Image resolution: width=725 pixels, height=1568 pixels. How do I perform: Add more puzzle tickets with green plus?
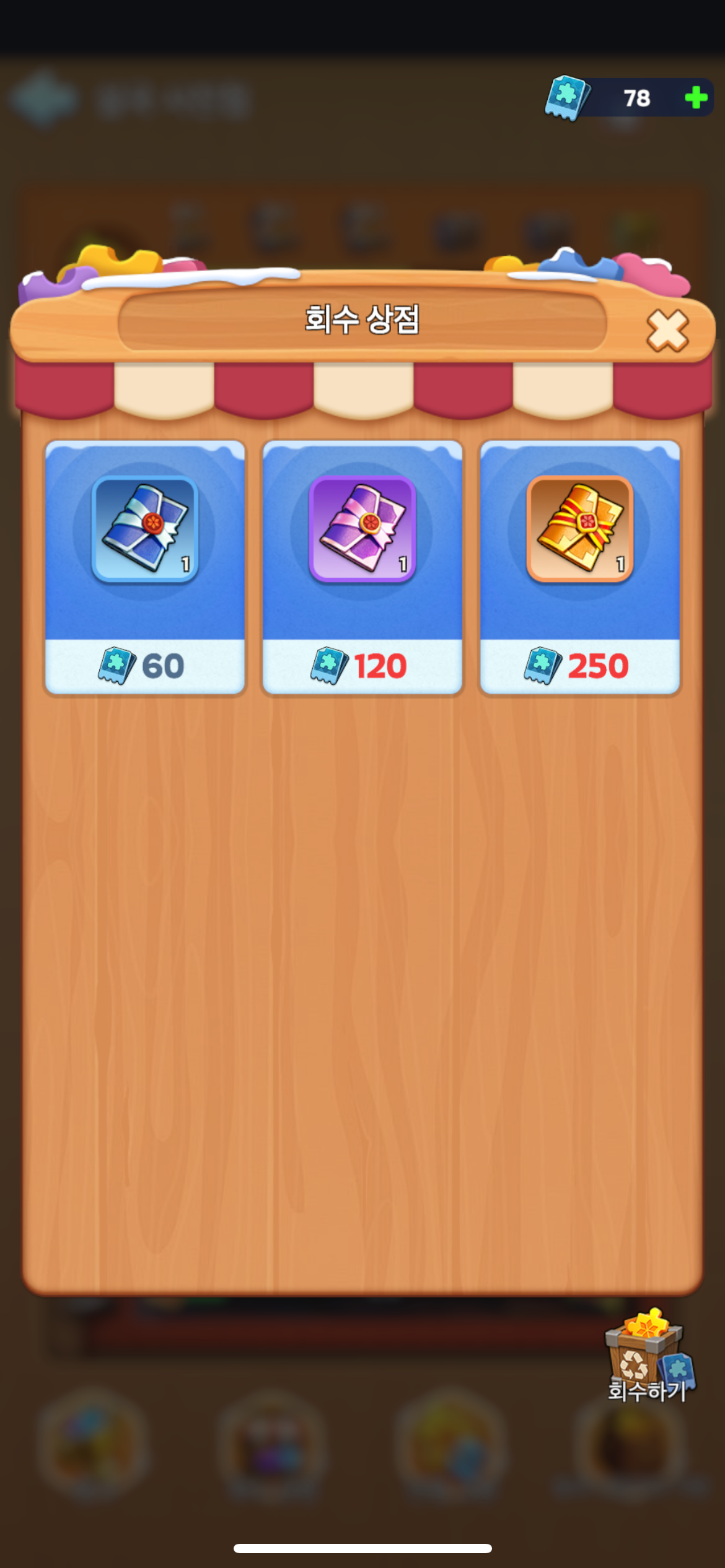point(696,98)
